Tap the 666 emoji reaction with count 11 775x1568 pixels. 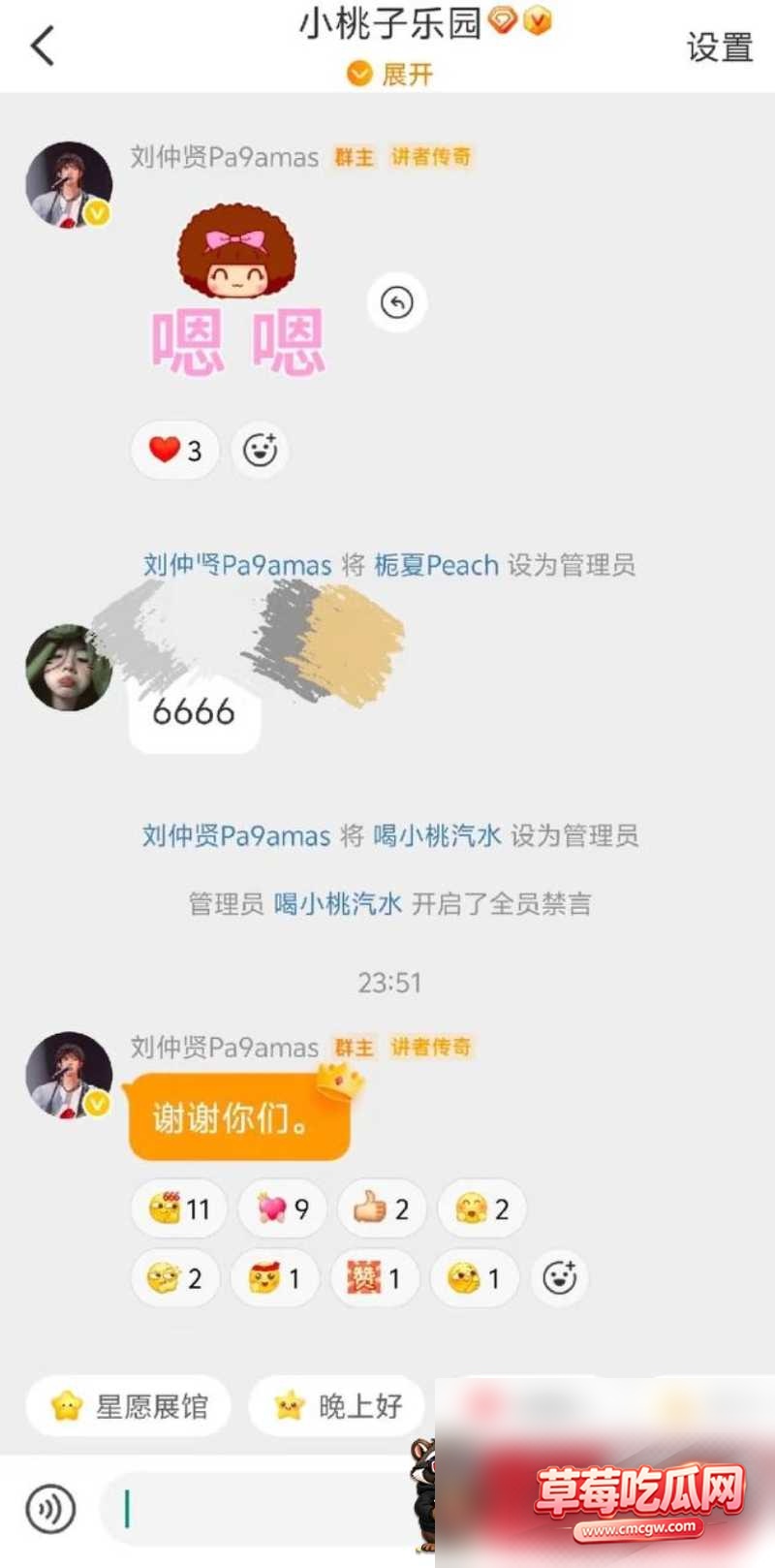[179, 1208]
